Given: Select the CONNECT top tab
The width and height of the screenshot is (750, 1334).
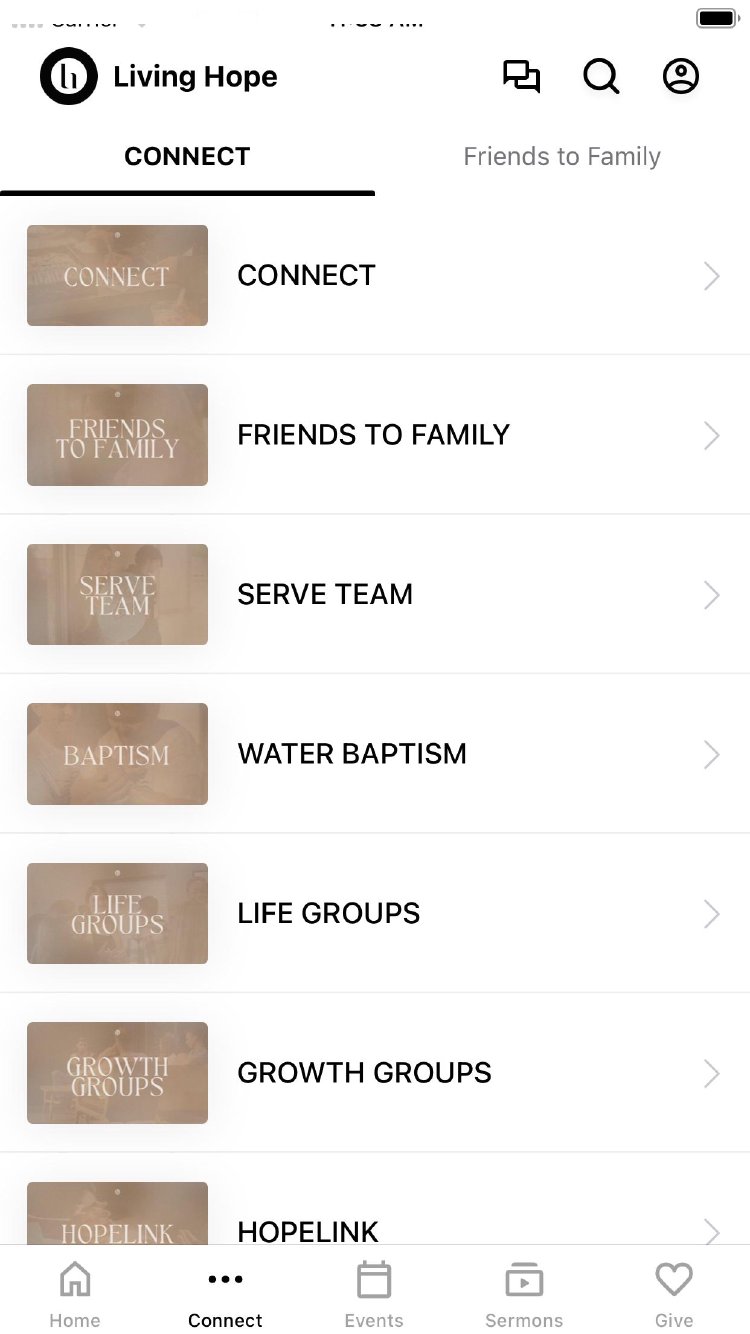Looking at the screenshot, I should [187, 157].
